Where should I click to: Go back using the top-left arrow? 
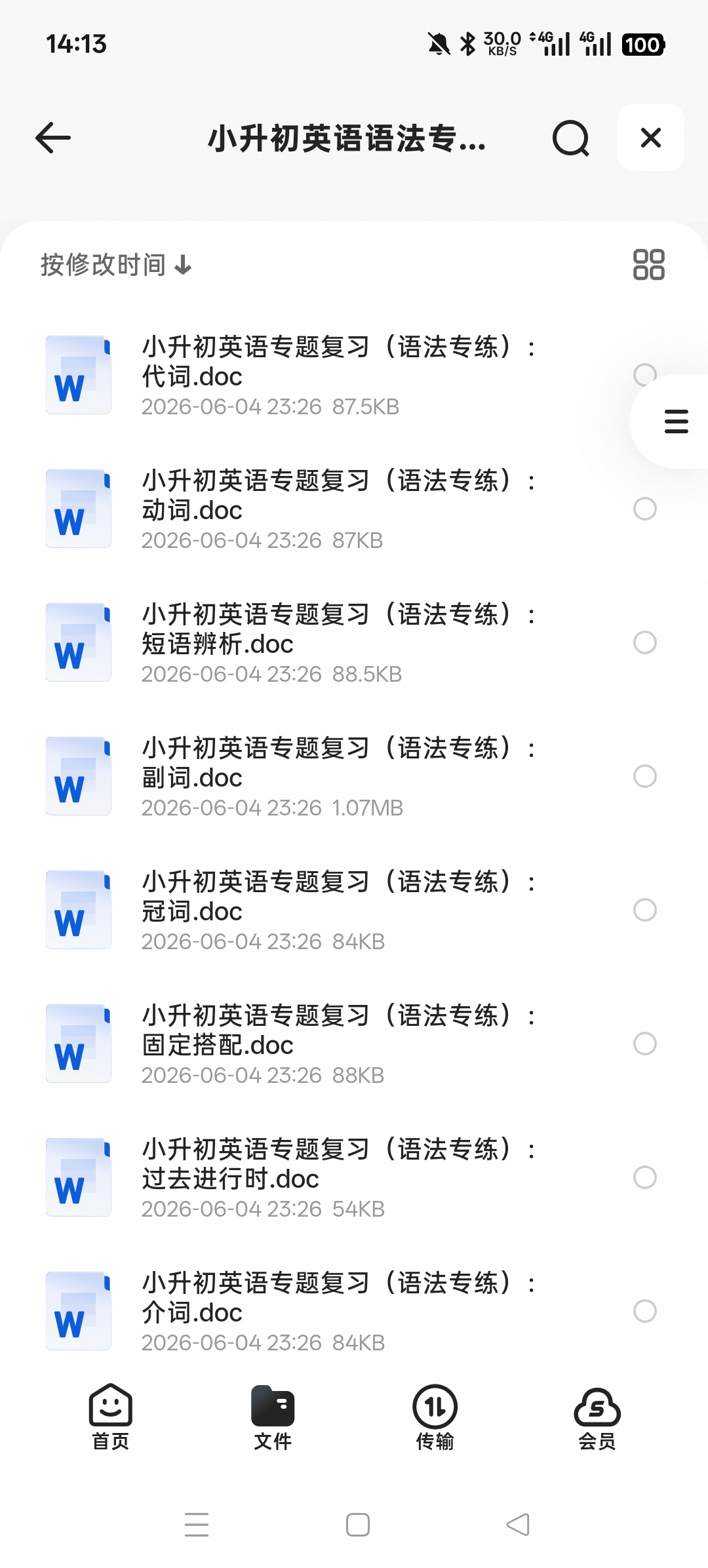pos(53,138)
